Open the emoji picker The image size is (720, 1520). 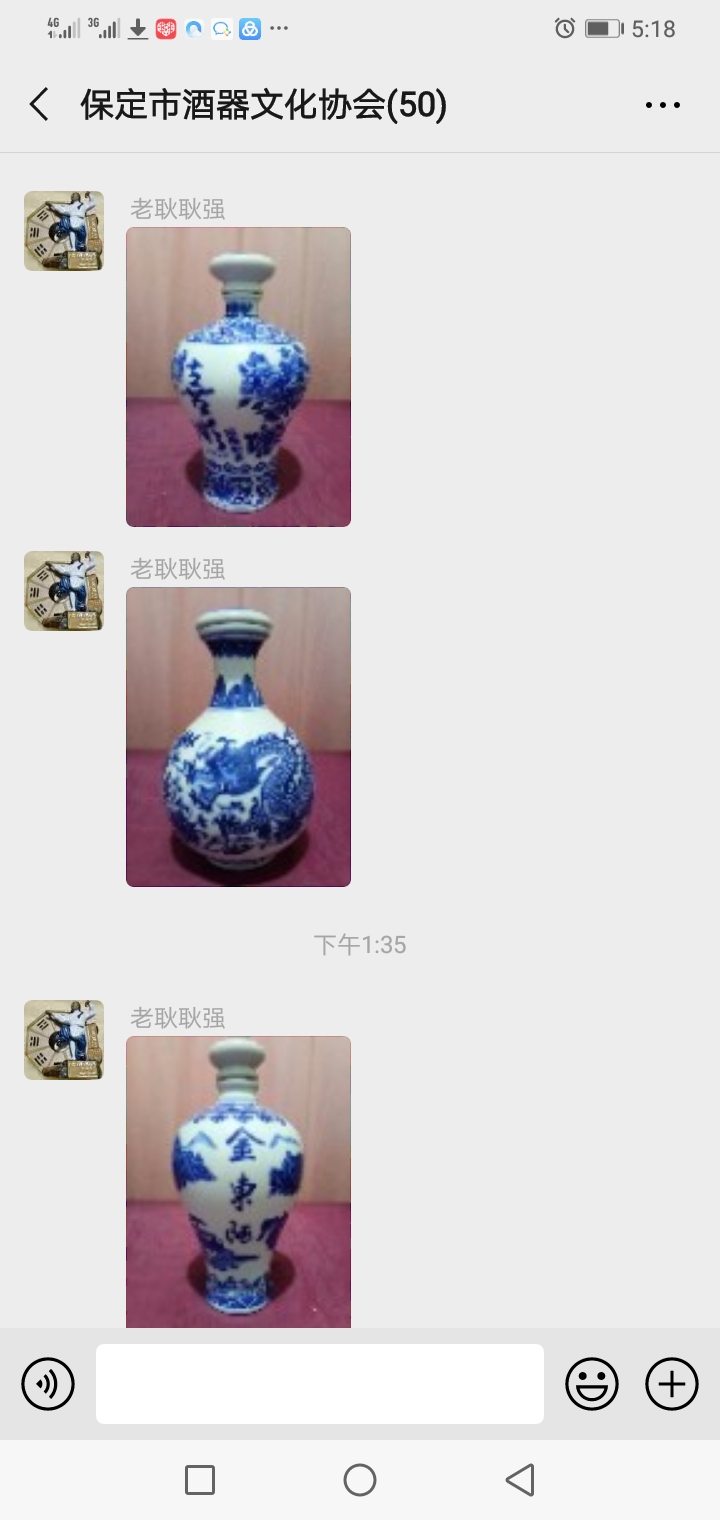[592, 1384]
